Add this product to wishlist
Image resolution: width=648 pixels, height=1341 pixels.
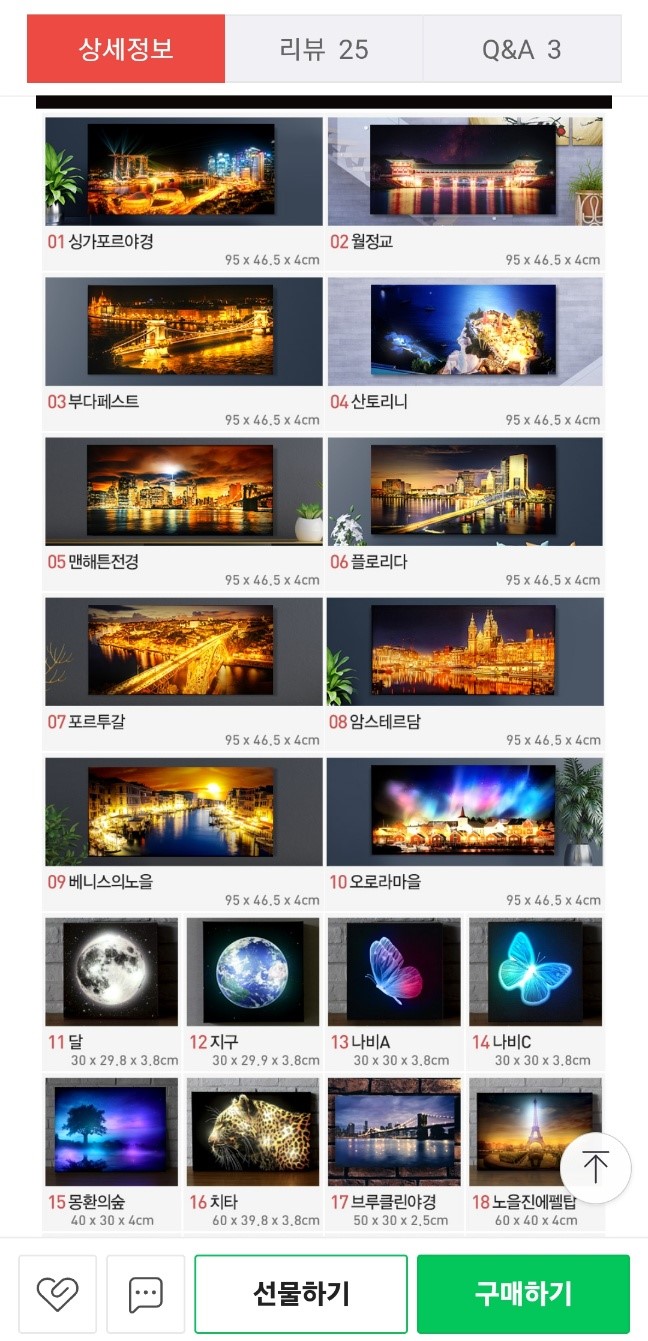(x=57, y=1294)
